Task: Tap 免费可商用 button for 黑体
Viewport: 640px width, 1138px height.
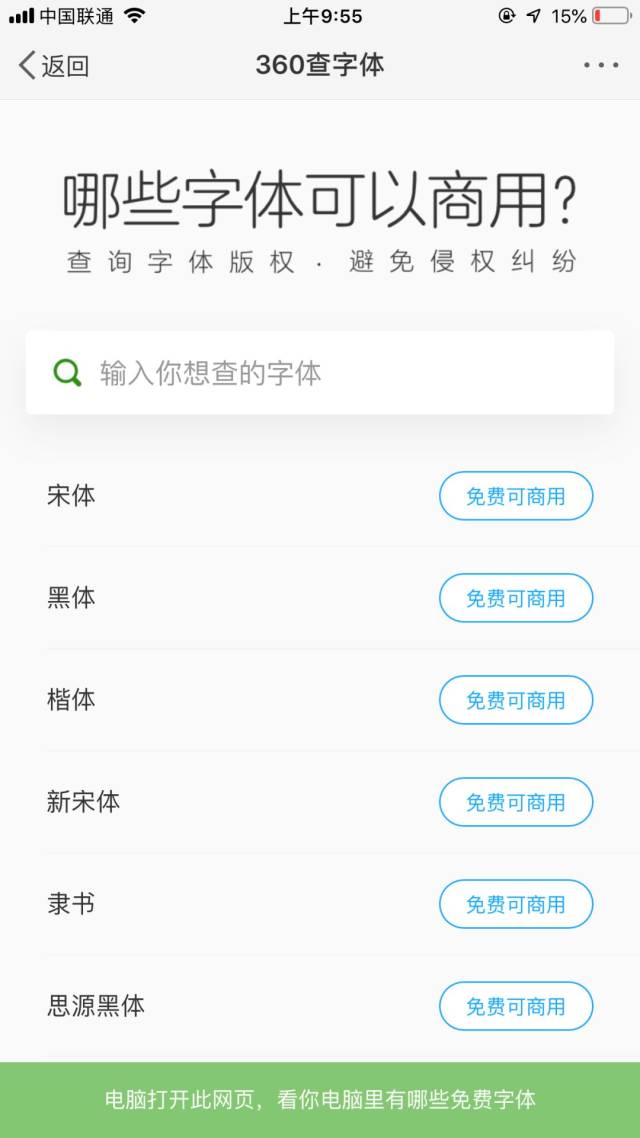Action: [x=516, y=598]
